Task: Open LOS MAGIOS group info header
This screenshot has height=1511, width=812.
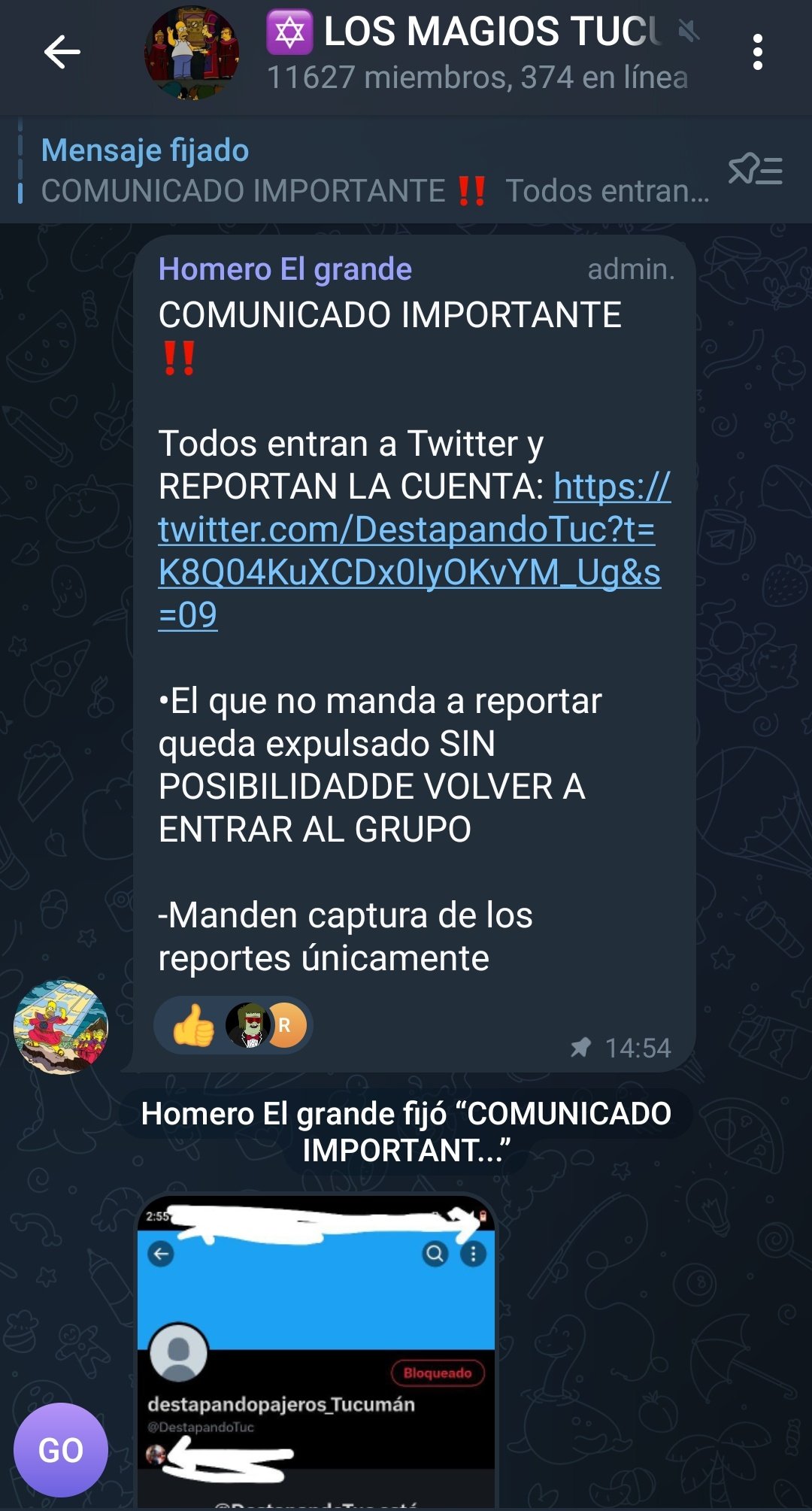Action: coord(481,53)
